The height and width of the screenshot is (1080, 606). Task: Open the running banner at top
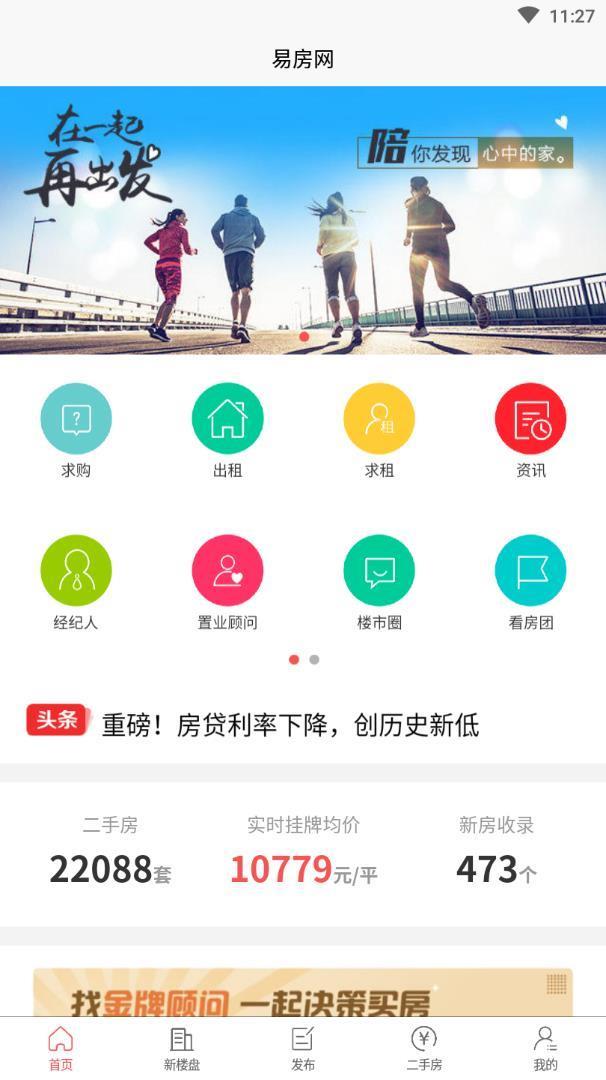[303, 220]
